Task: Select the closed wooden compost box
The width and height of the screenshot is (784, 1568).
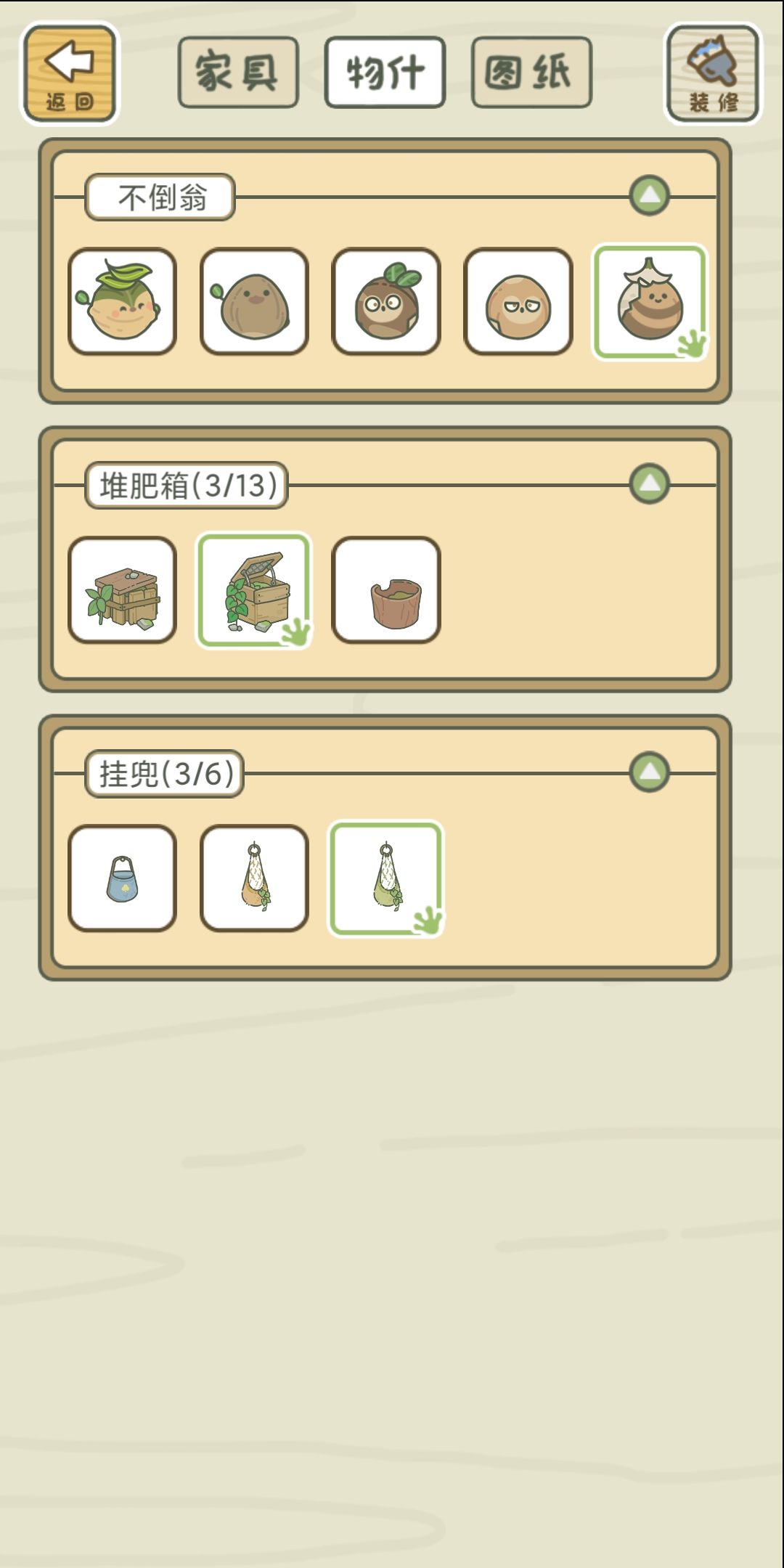Action: coord(123,589)
